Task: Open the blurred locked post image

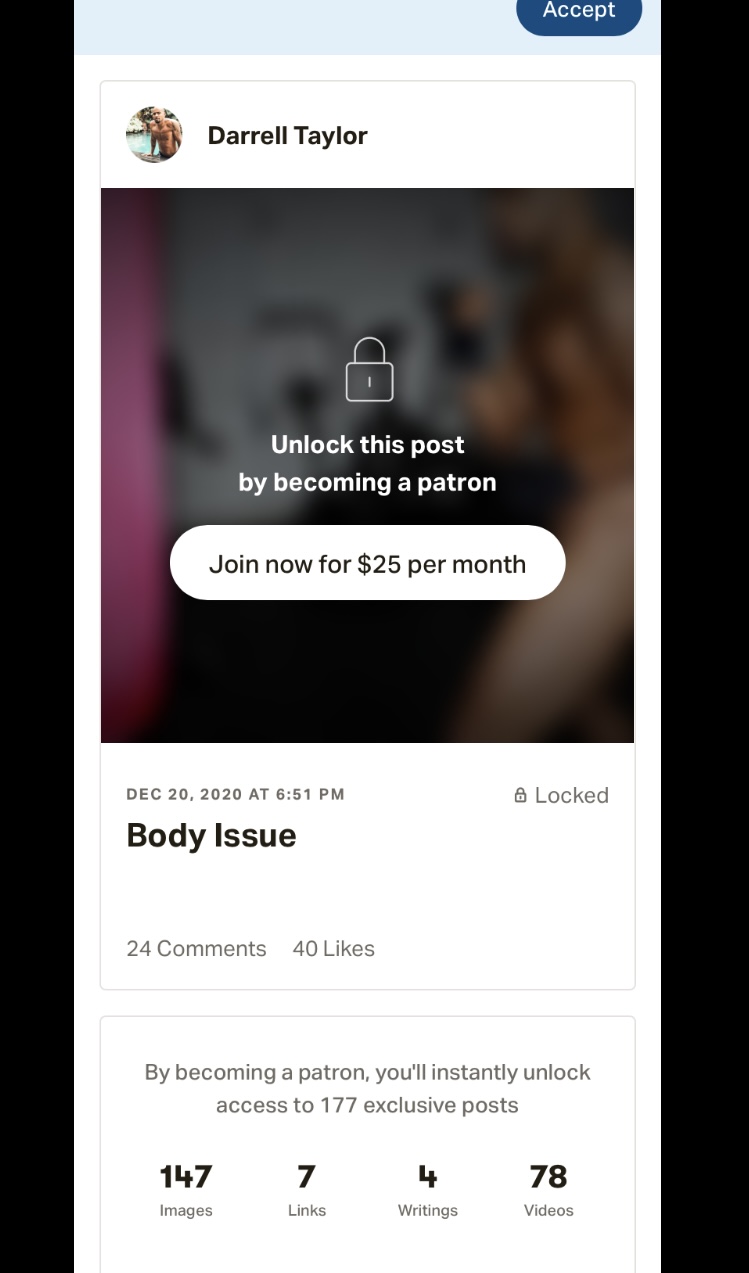Action: coord(367,465)
